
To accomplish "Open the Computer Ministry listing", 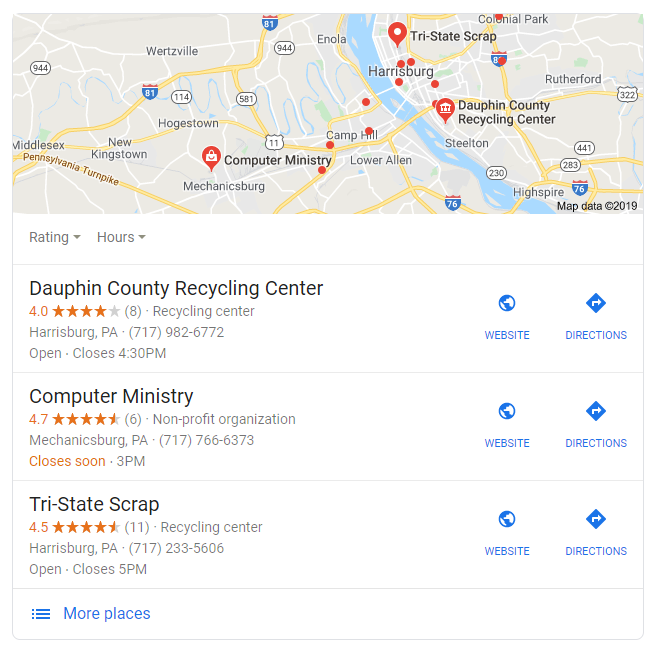I will [111, 397].
